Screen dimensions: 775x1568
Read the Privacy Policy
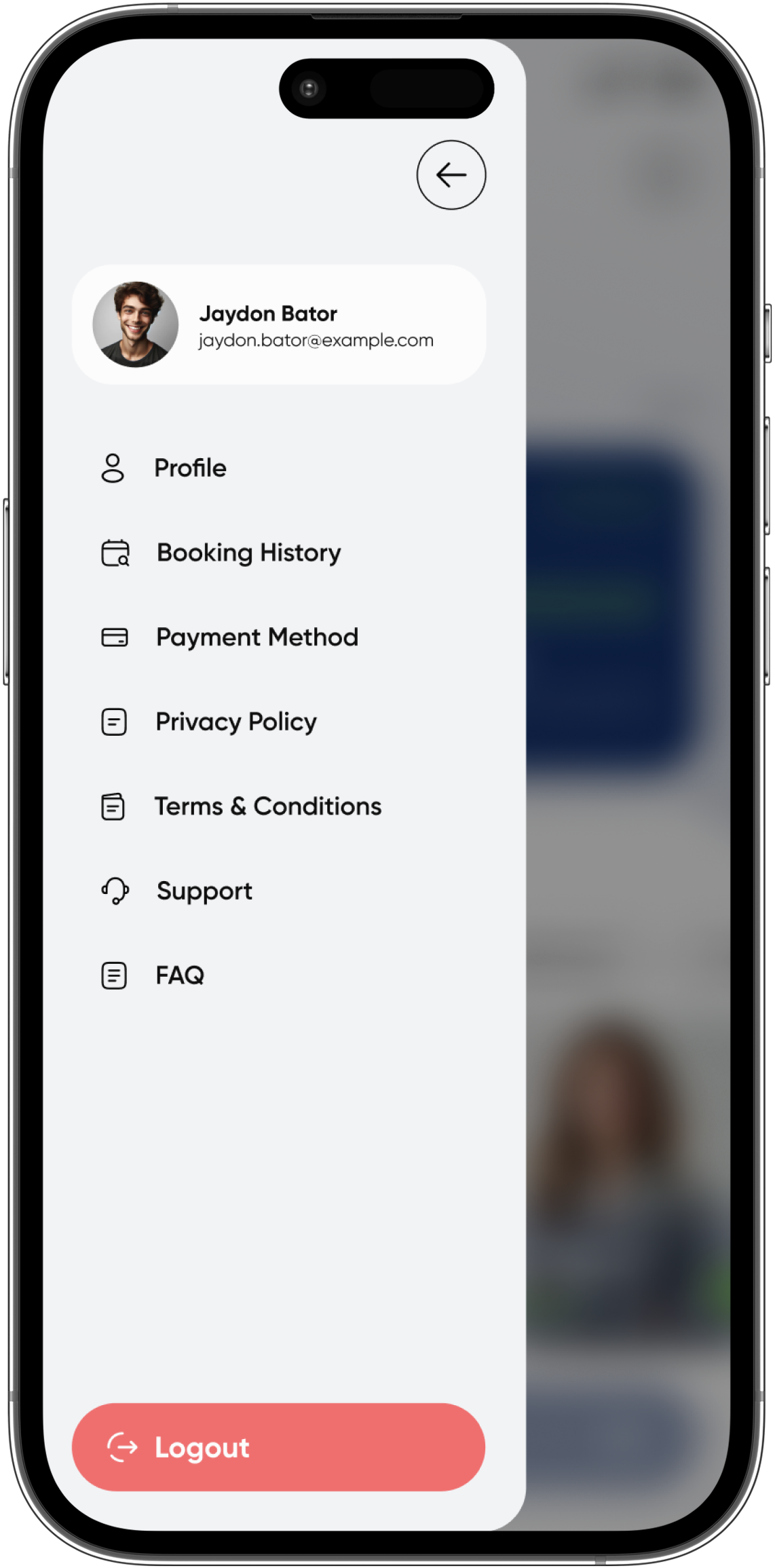coord(235,722)
